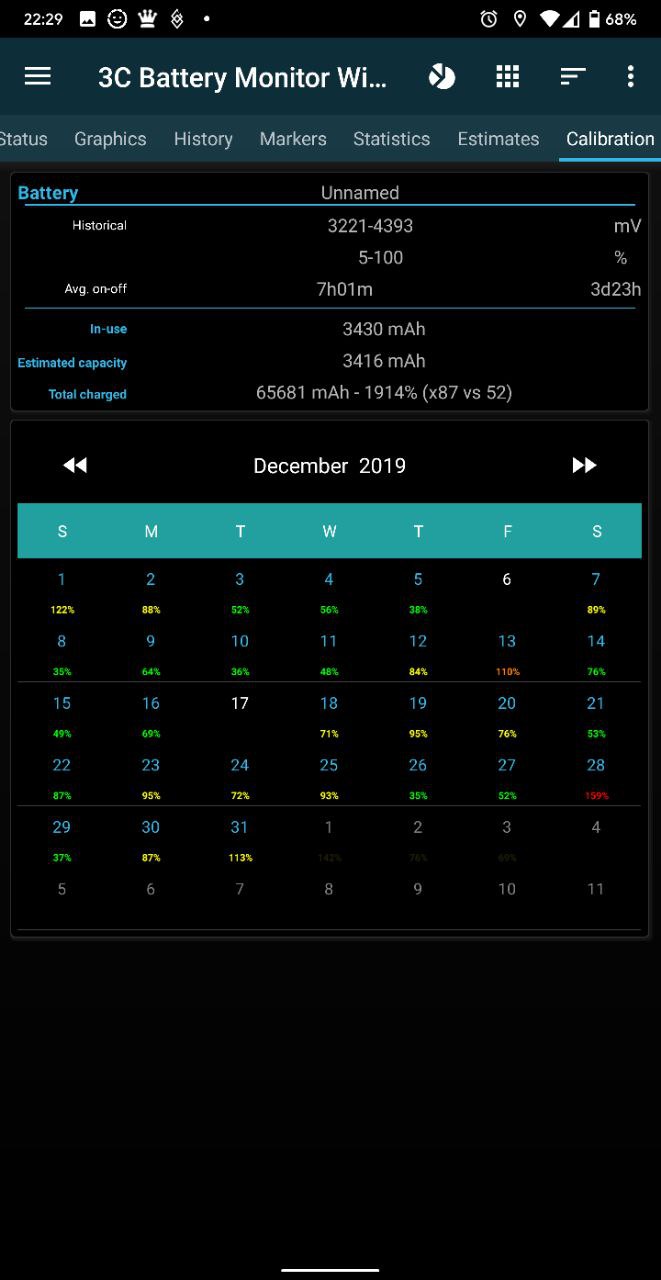Image resolution: width=661 pixels, height=1280 pixels.
Task: Open the hamburger drawer menu
Action: click(x=38, y=77)
